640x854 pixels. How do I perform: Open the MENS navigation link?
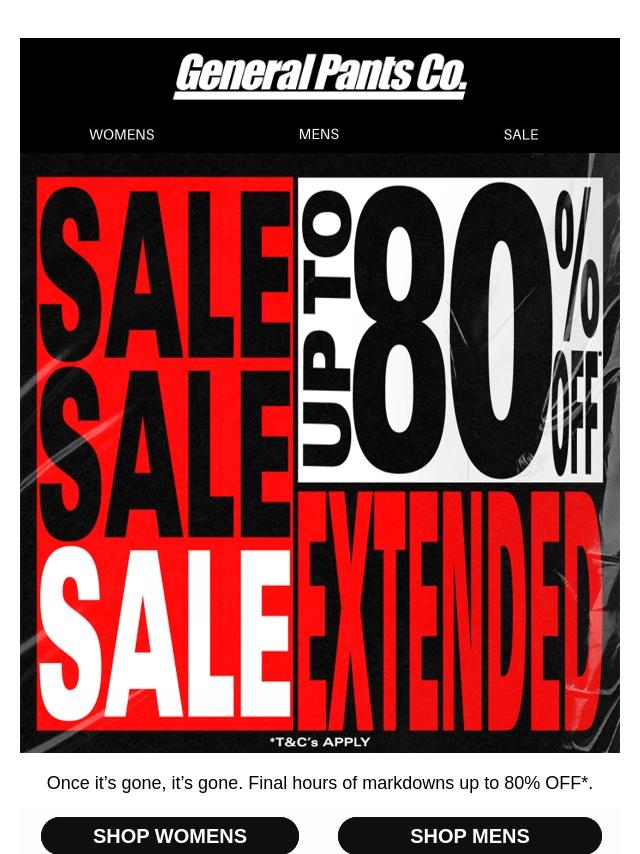(319, 134)
